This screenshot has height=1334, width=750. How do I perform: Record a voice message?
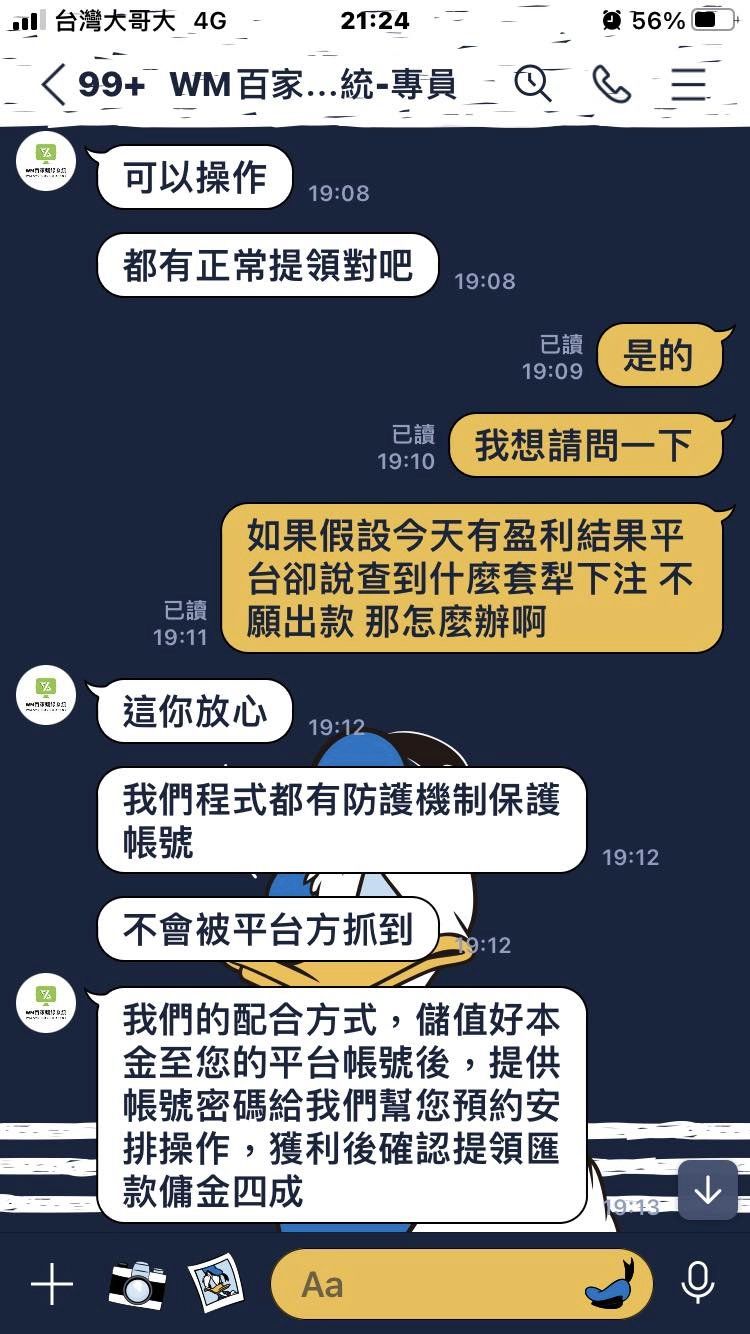coord(697,1284)
